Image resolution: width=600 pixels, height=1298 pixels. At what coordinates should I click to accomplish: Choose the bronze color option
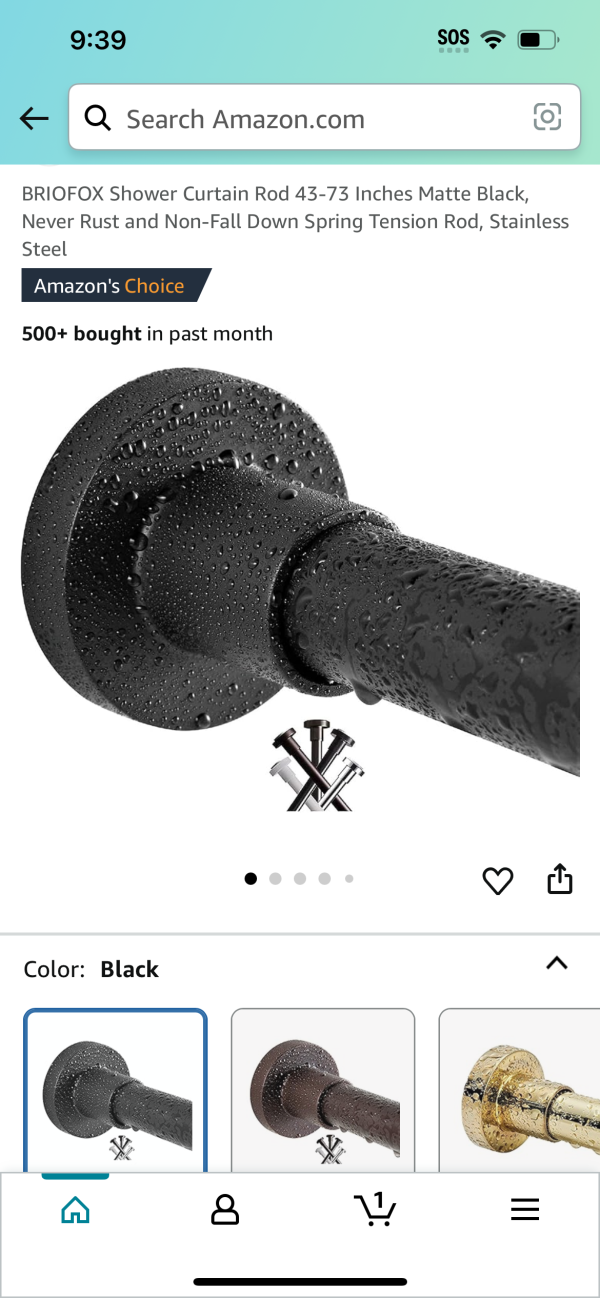click(x=323, y=1090)
